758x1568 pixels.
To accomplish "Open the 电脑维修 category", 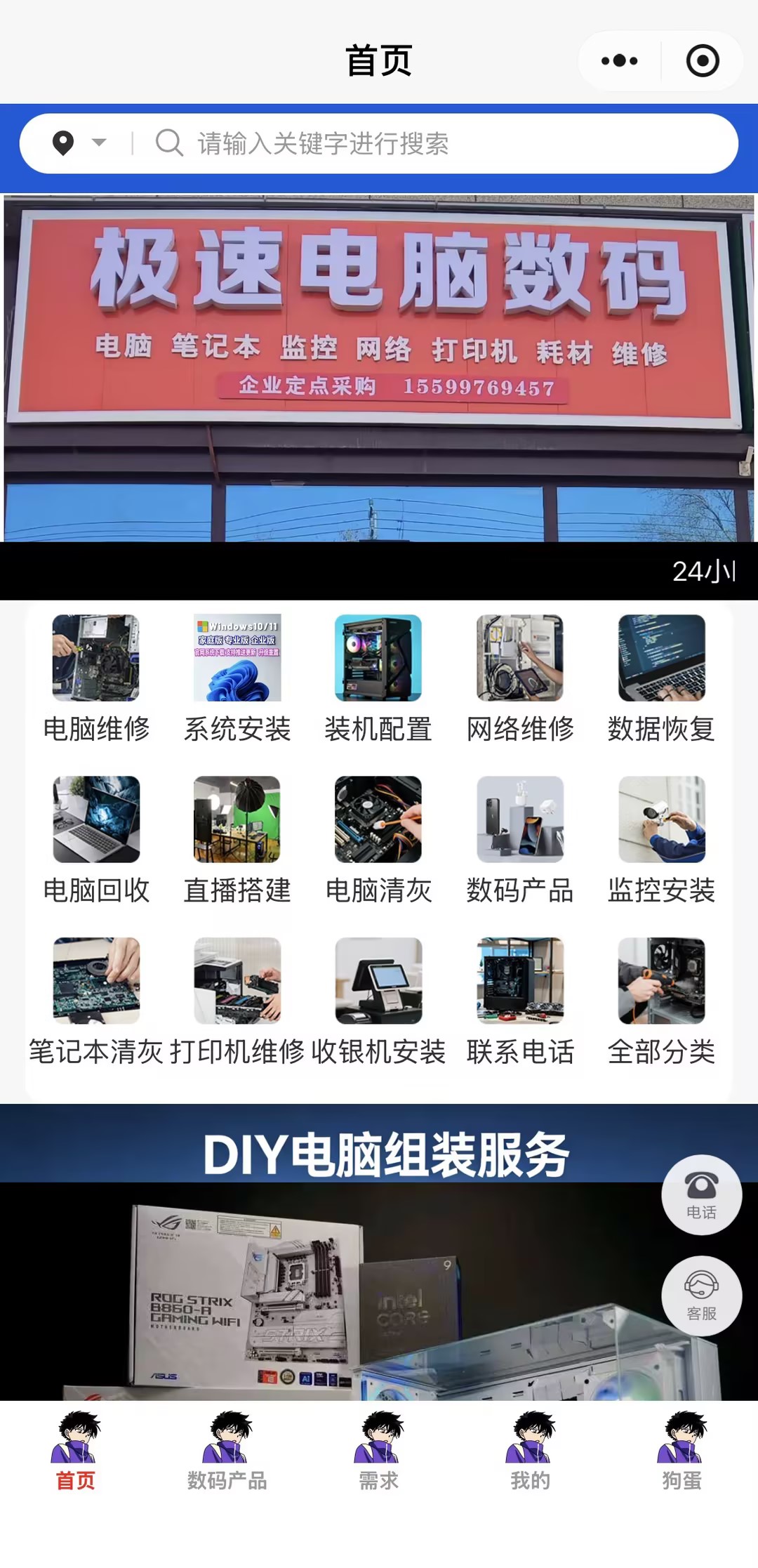I will click(96, 678).
